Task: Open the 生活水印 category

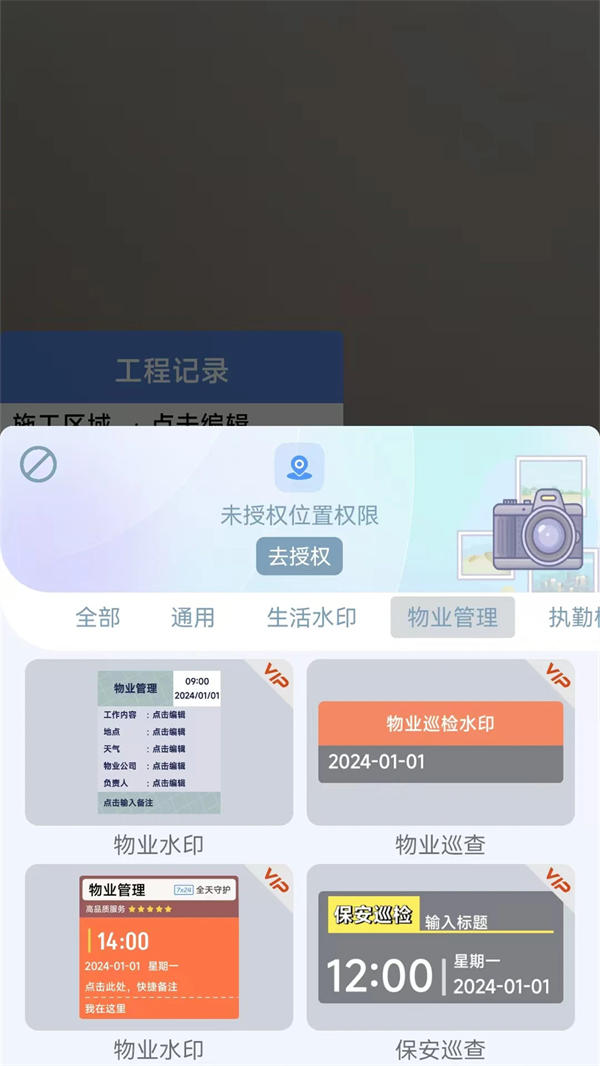Action: click(311, 617)
